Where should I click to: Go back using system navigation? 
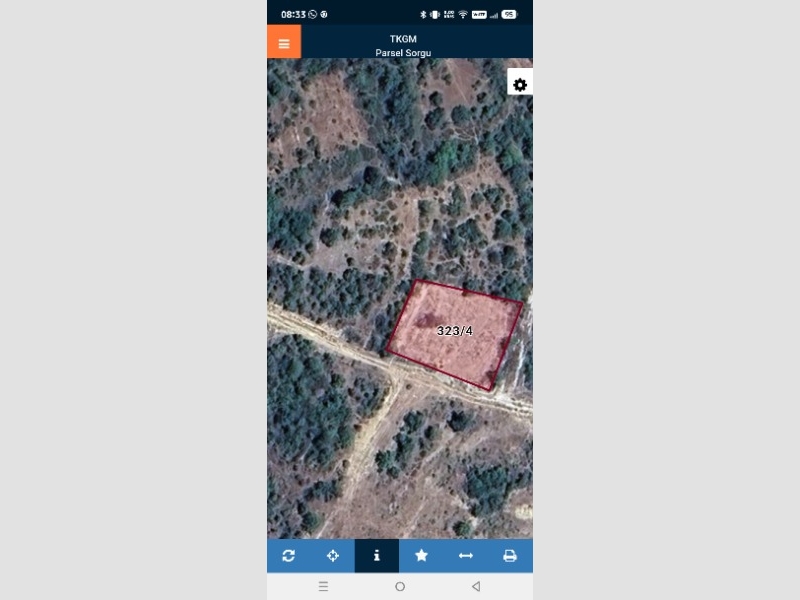point(476,587)
